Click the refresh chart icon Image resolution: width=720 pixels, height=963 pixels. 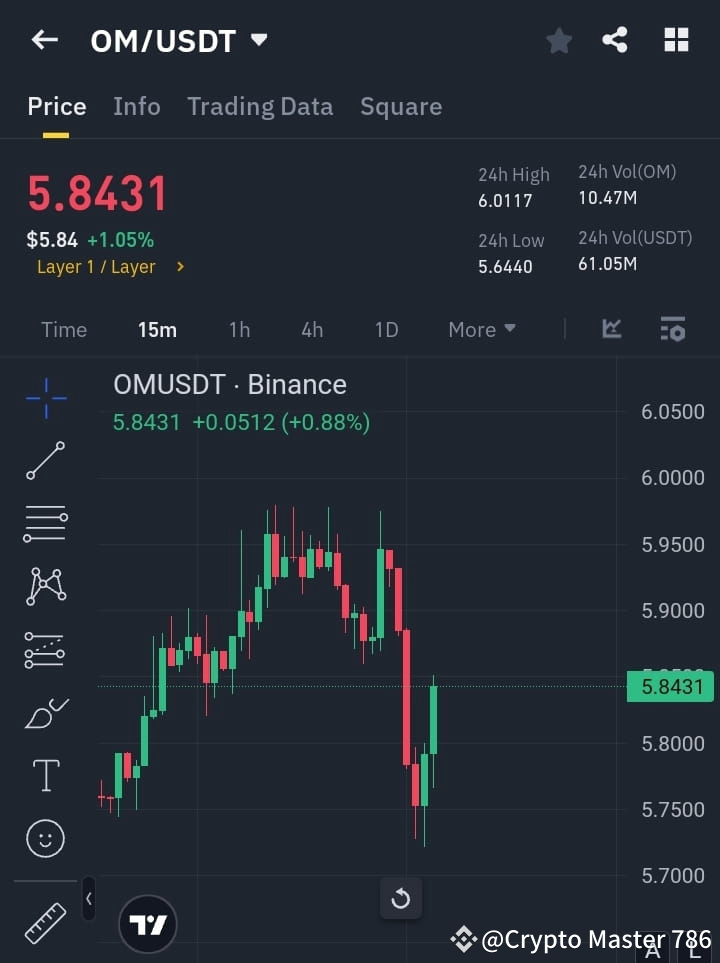401,898
